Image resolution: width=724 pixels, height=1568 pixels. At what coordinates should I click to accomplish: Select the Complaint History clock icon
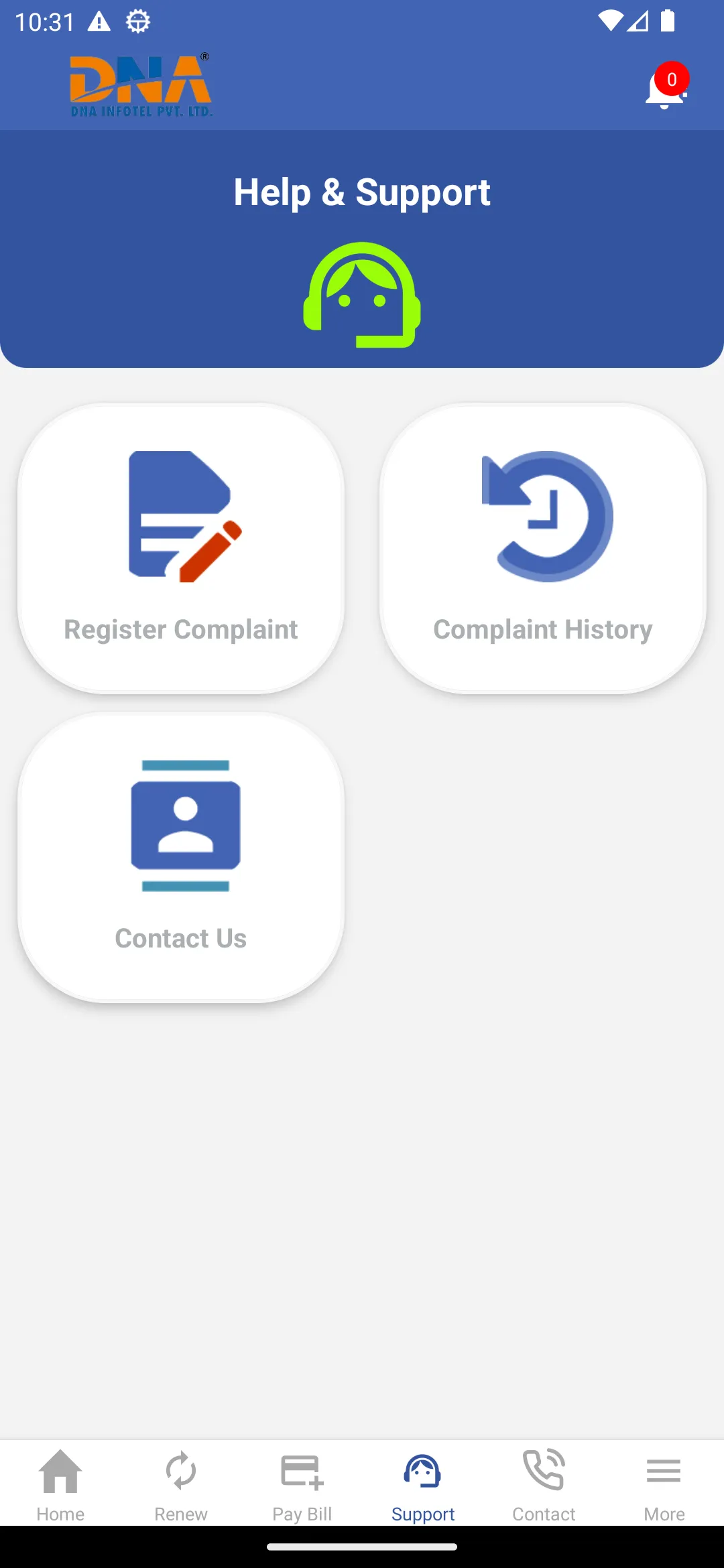click(x=544, y=516)
